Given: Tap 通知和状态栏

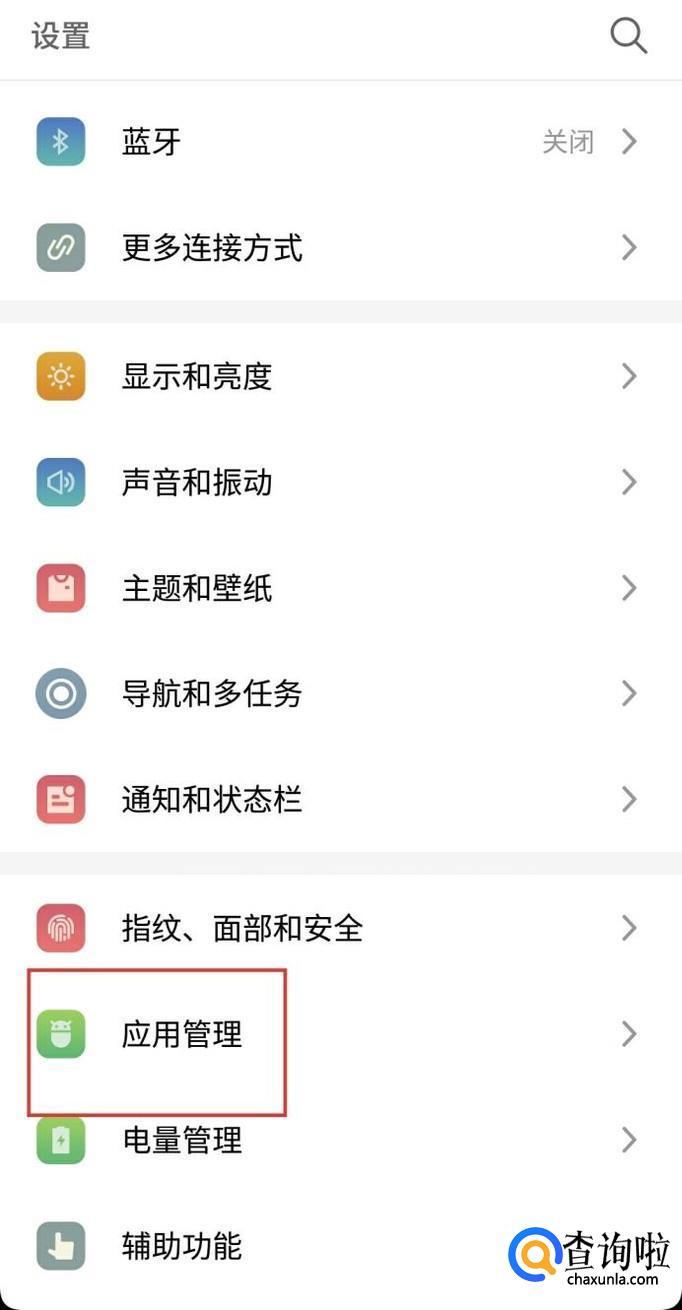Looking at the screenshot, I should point(340,800).
